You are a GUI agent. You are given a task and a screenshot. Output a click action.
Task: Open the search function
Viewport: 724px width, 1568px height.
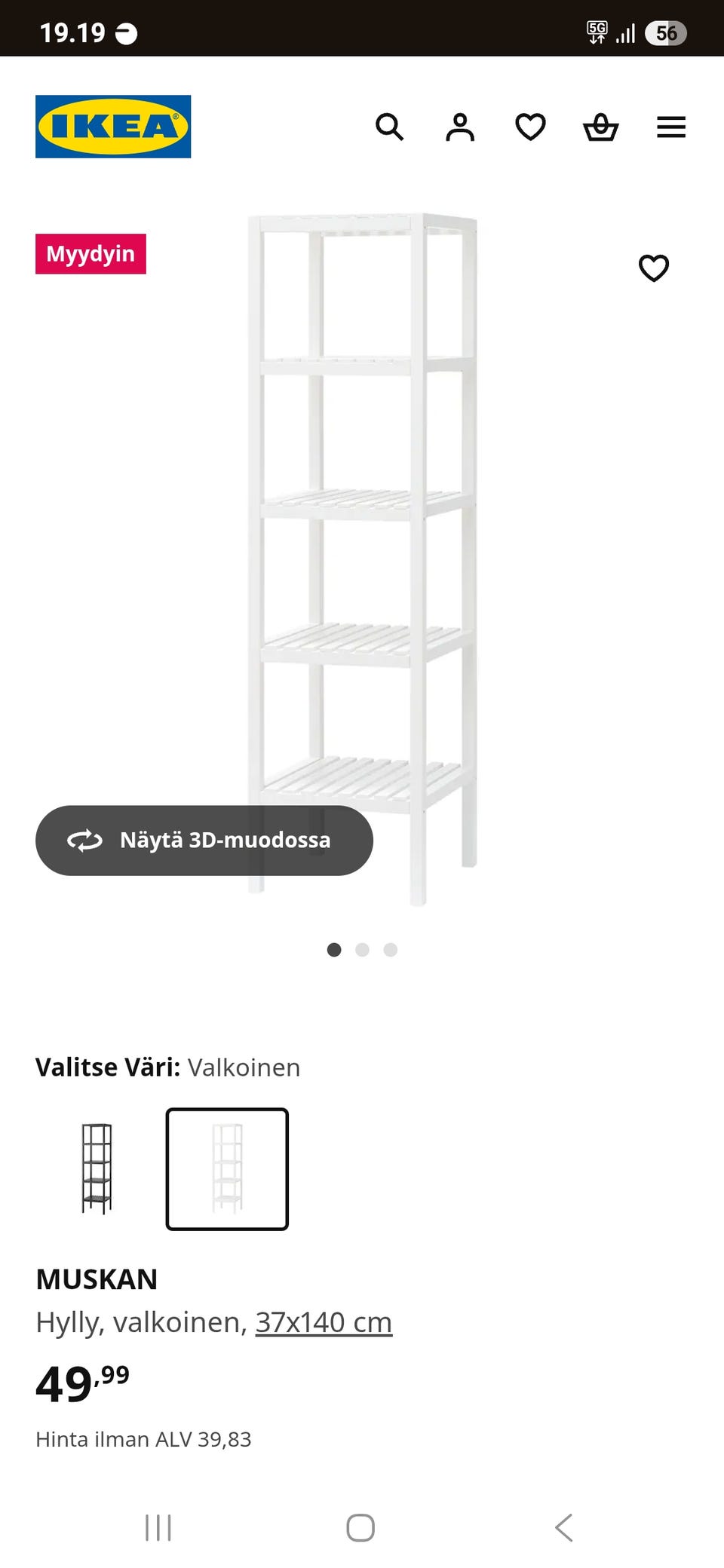pos(391,127)
